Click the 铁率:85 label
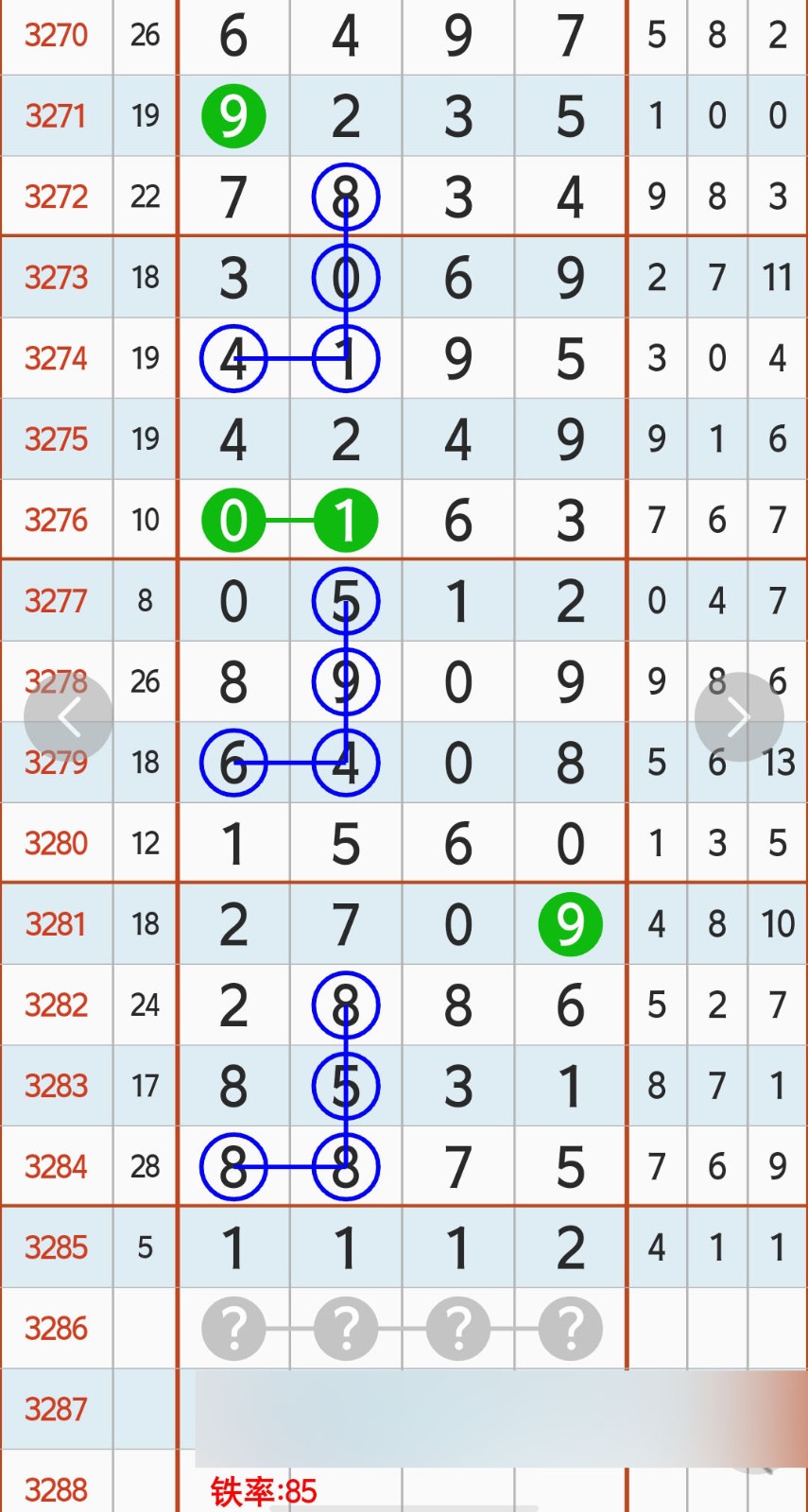The width and height of the screenshot is (808, 1512). click(266, 1491)
